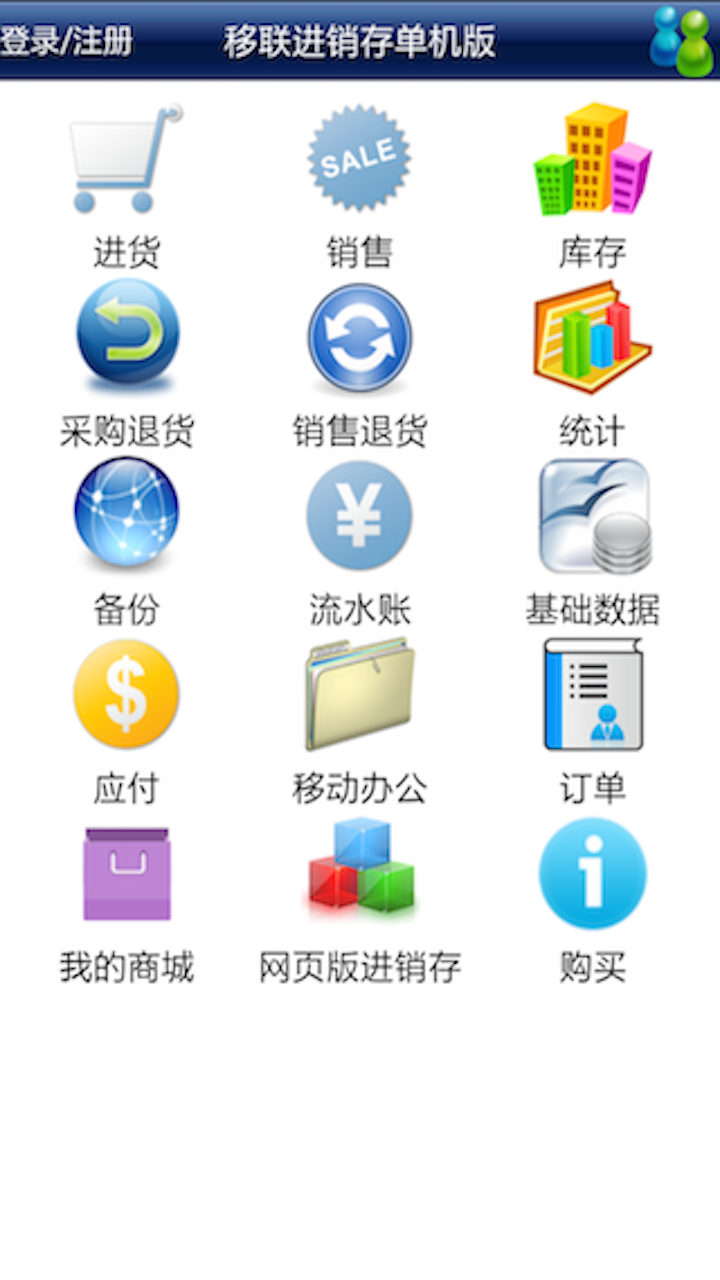The height and width of the screenshot is (1280, 720).
Task: Open the user accounts icon
Action: pyautogui.click(x=681, y=41)
